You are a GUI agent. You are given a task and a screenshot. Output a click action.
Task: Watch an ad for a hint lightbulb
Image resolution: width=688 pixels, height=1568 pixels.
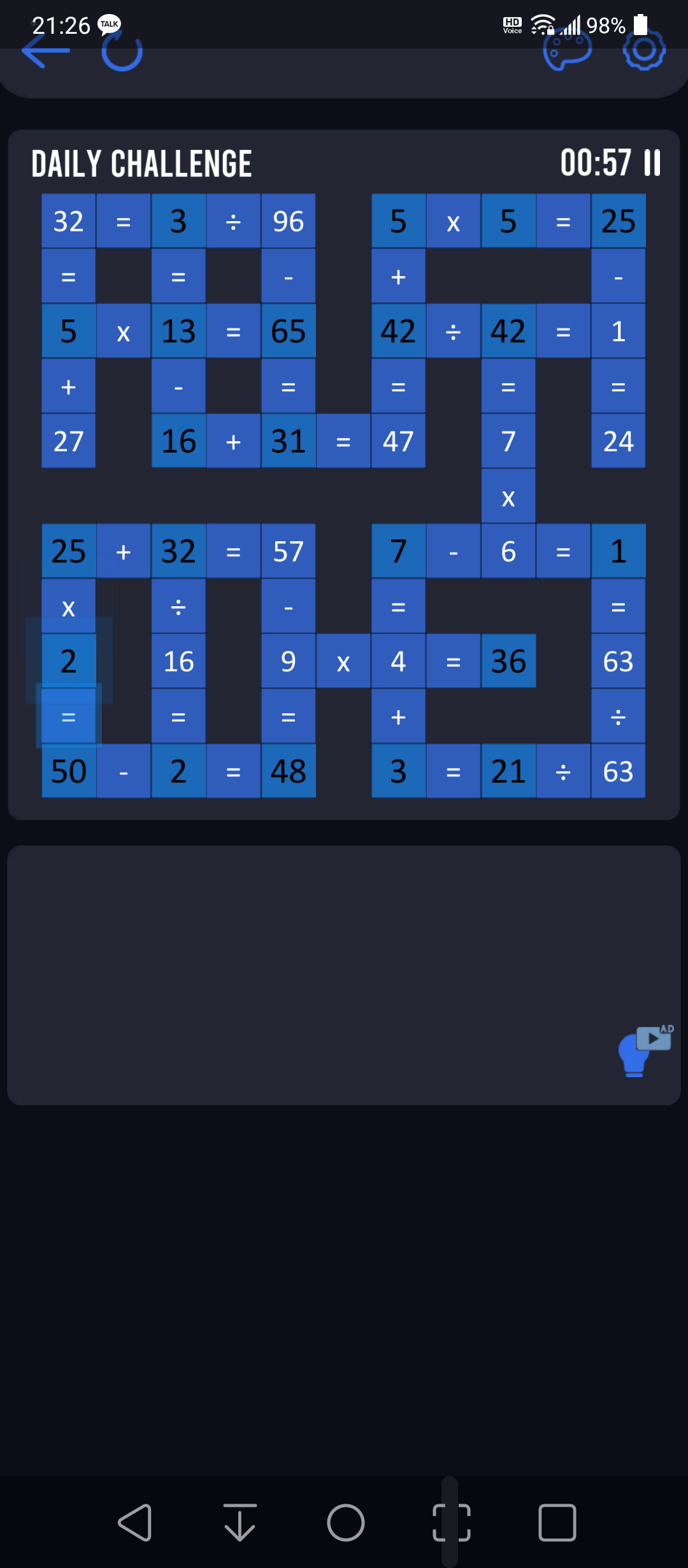point(645,1050)
